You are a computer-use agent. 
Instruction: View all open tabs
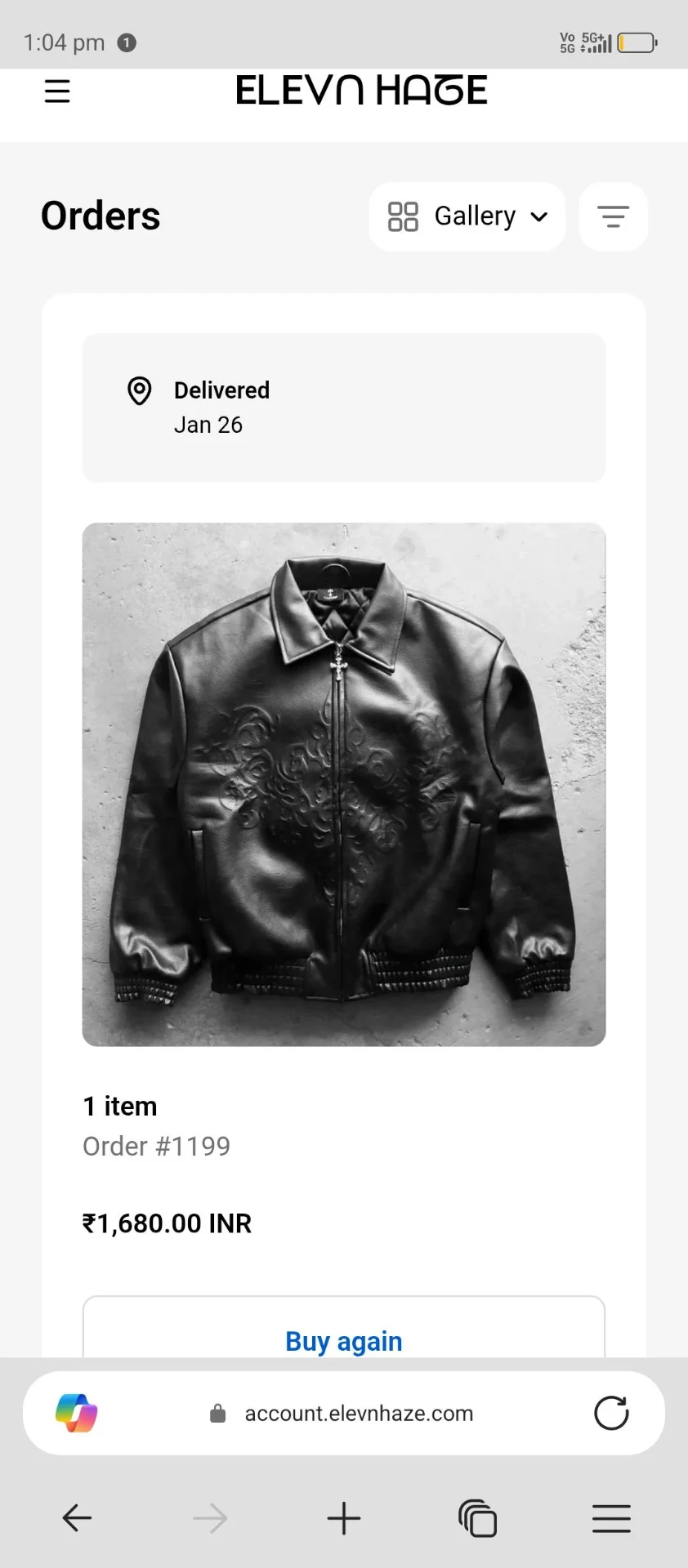[x=478, y=1518]
